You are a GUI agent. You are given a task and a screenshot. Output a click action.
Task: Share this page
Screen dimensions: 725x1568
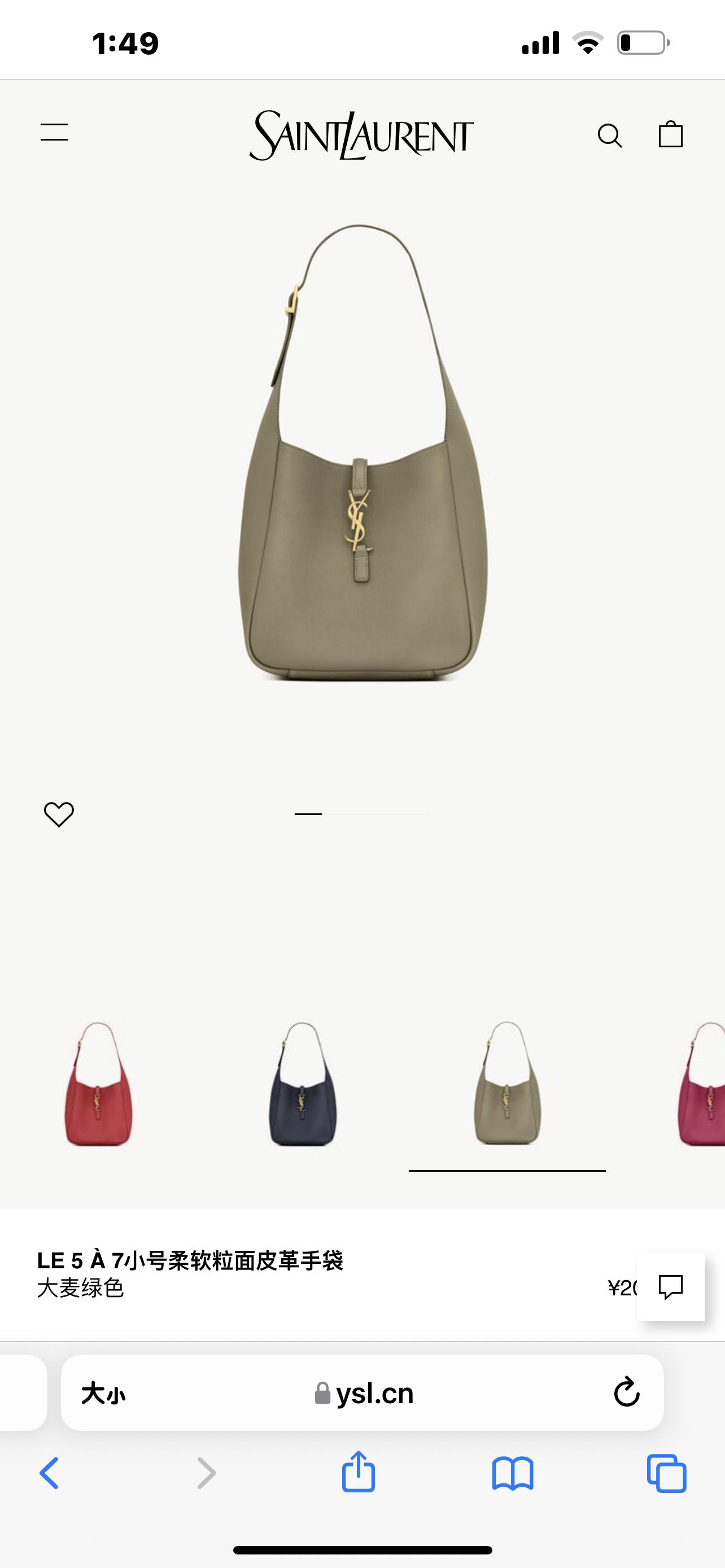pyautogui.click(x=359, y=1472)
